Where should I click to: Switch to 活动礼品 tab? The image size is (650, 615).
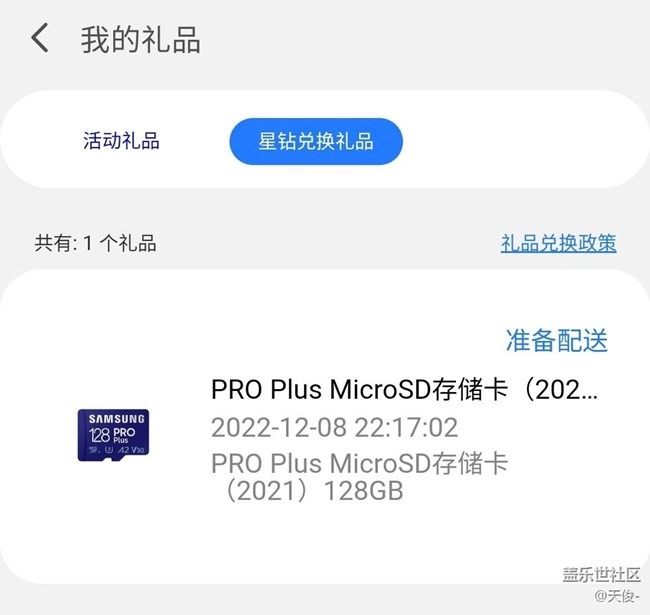[x=121, y=141]
